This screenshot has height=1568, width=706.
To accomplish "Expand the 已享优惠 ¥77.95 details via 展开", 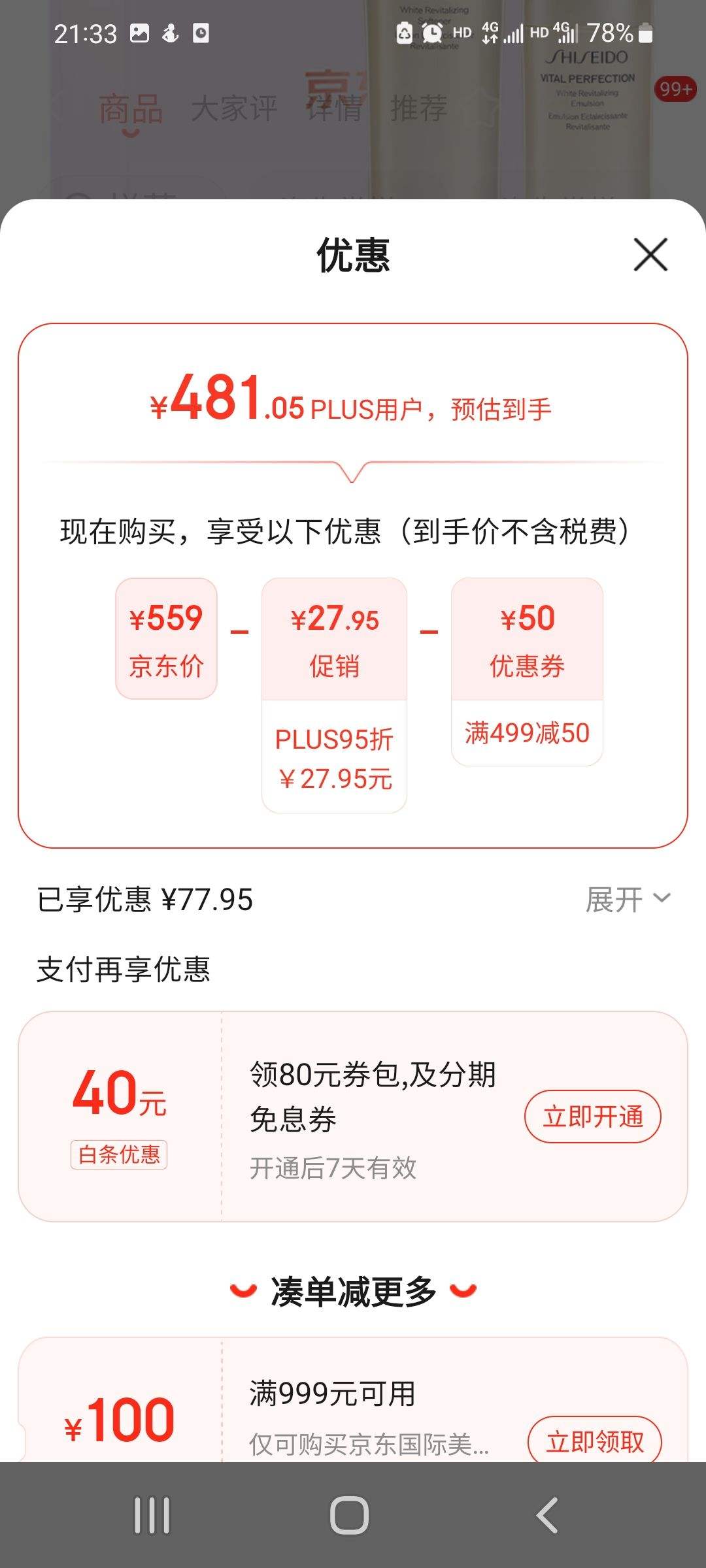I will [x=629, y=898].
